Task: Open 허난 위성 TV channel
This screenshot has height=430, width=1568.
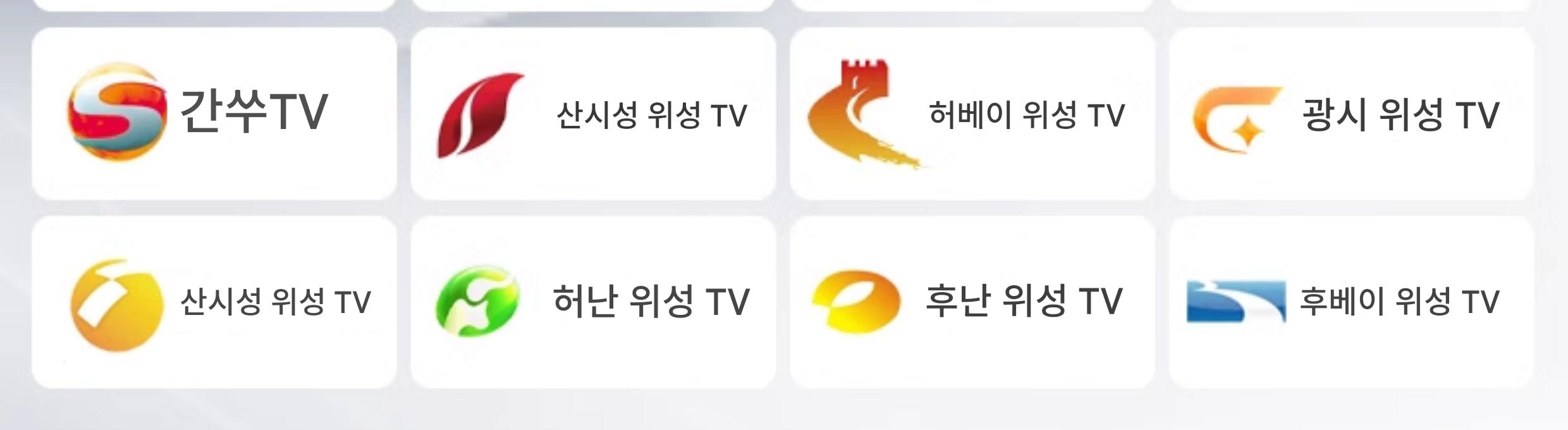Action: click(593, 302)
